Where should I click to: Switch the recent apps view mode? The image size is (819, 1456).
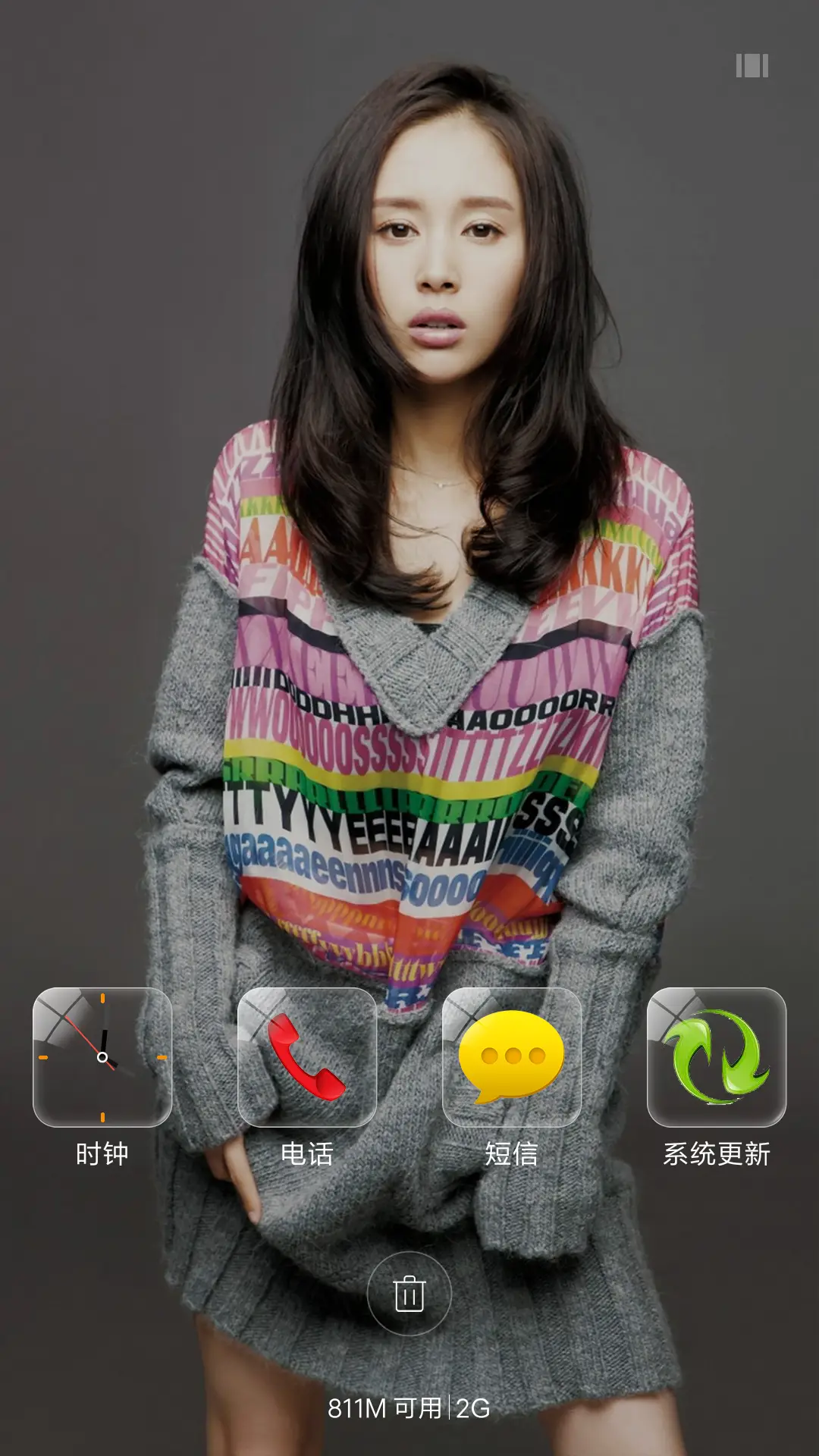(x=752, y=66)
